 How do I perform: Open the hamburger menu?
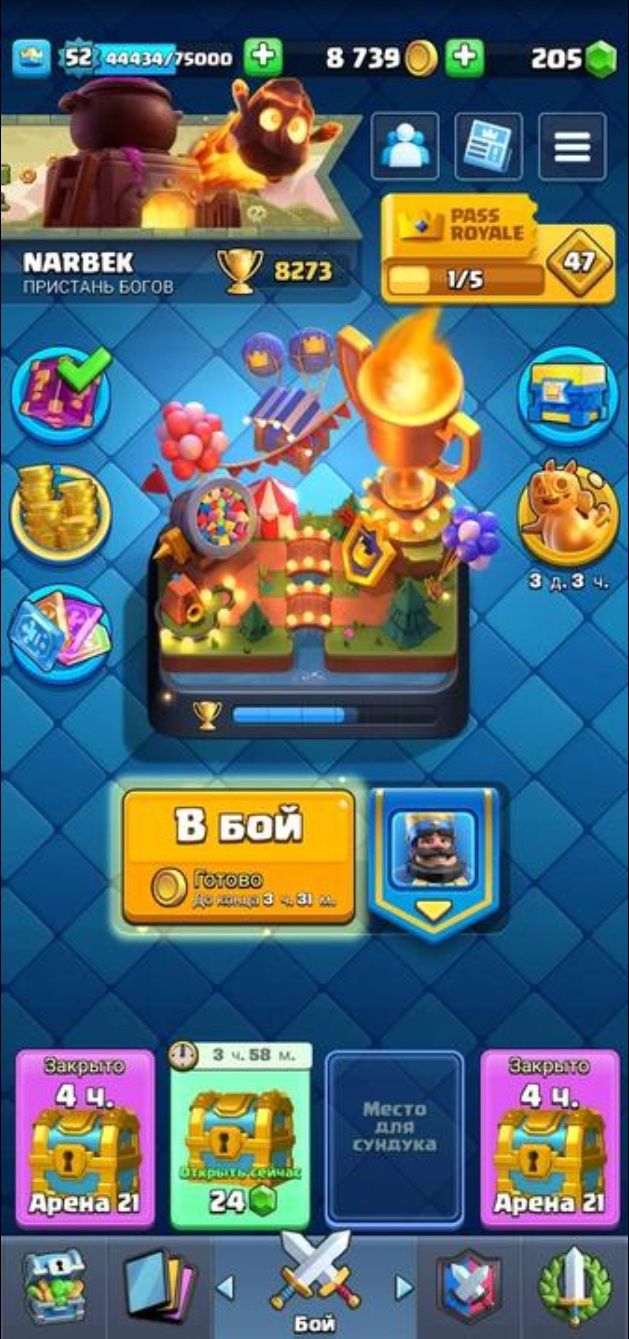[571, 147]
